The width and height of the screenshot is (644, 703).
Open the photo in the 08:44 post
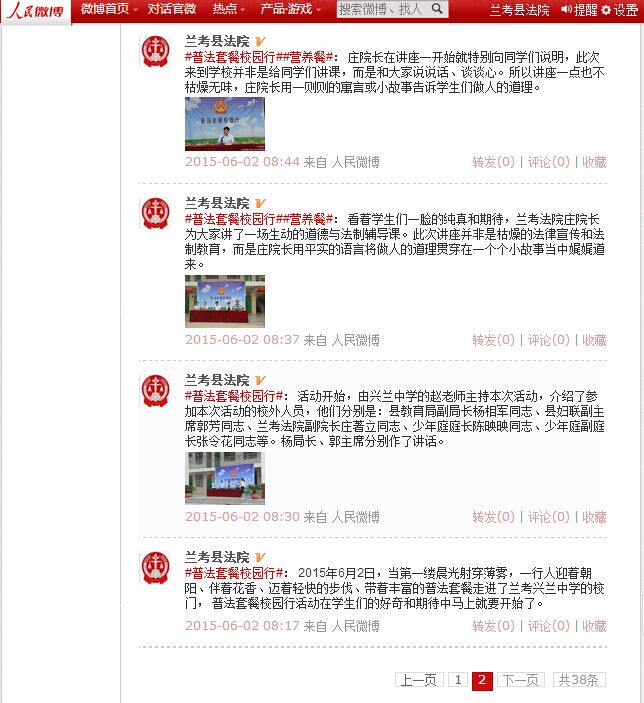(225, 124)
